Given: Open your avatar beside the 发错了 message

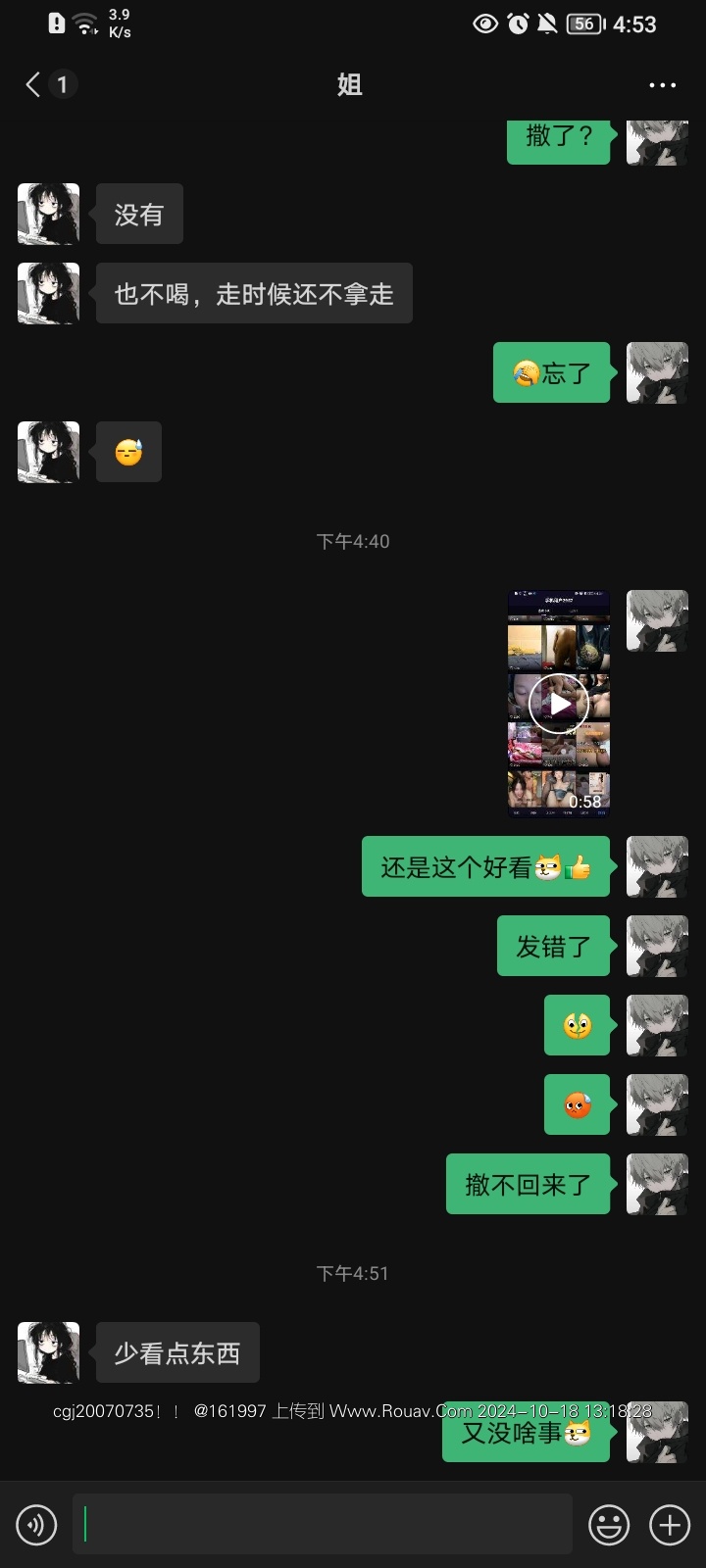Looking at the screenshot, I should (x=657, y=946).
